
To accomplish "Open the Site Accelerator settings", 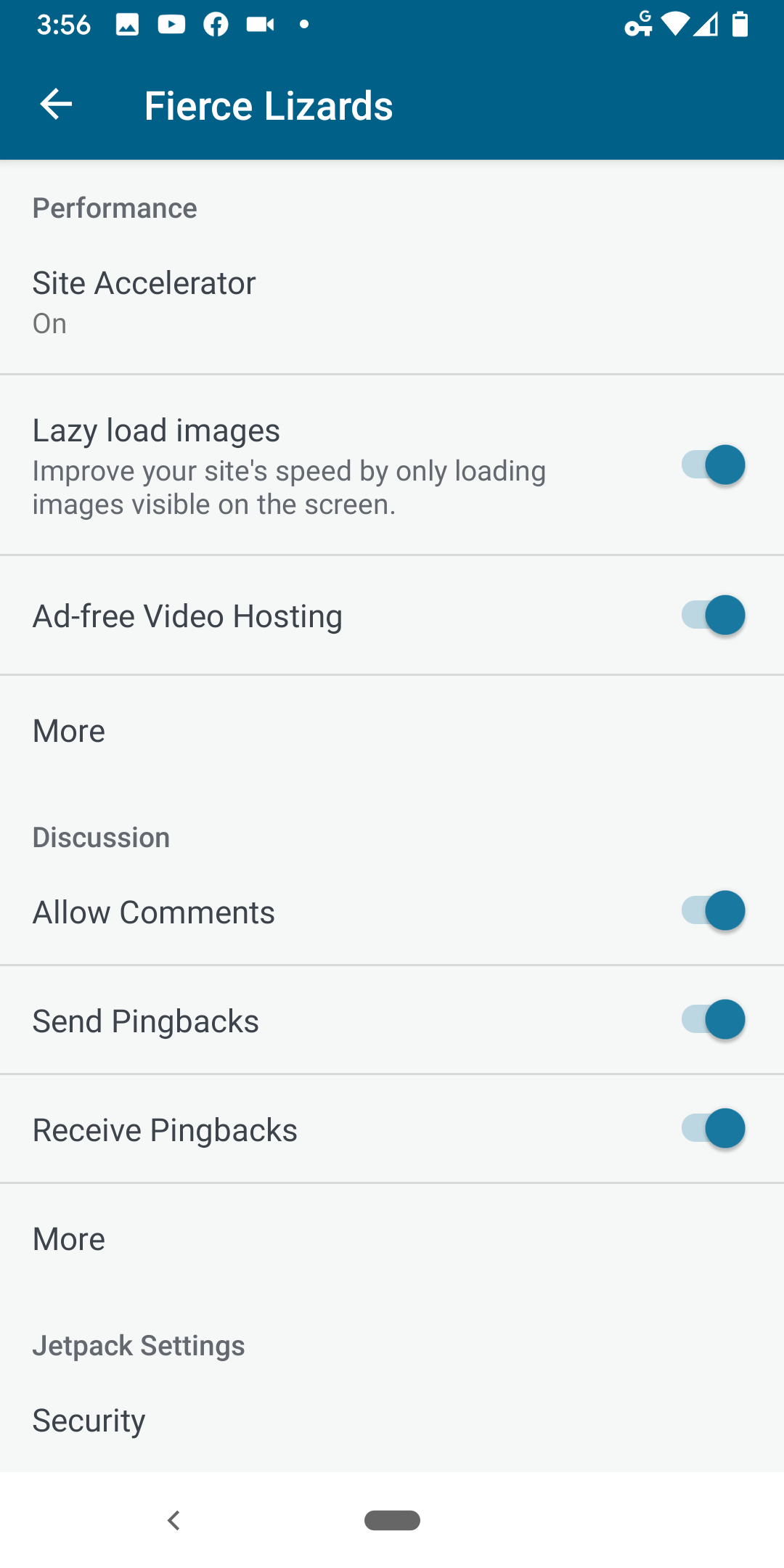I will click(x=143, y=299).
